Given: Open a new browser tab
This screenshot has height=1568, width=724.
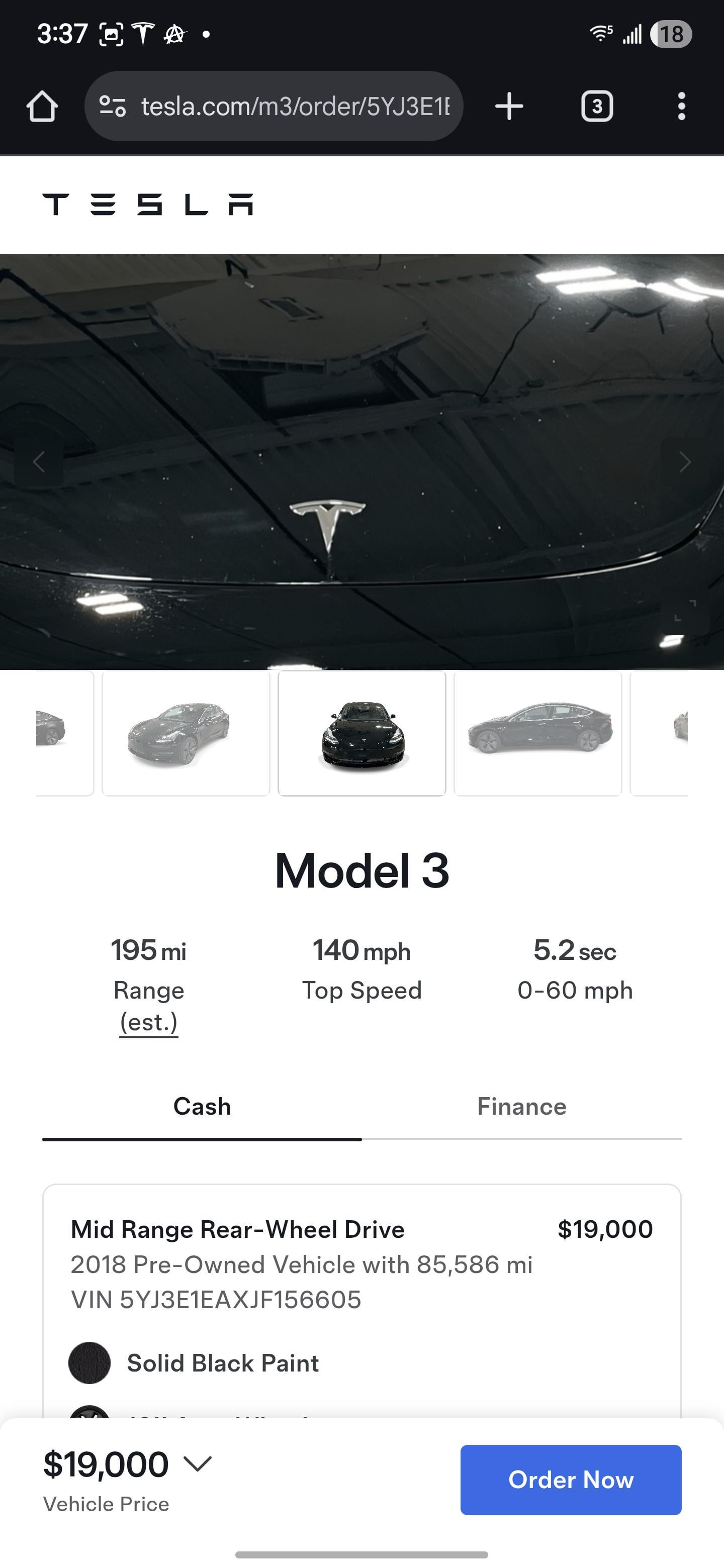Looking at the screenshot, I should (x=509, y=107).
